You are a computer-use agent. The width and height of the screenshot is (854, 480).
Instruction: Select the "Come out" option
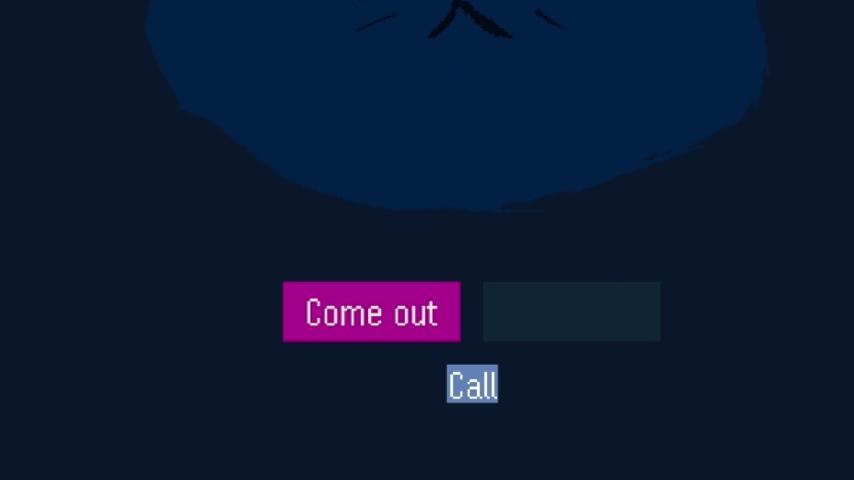371,312
